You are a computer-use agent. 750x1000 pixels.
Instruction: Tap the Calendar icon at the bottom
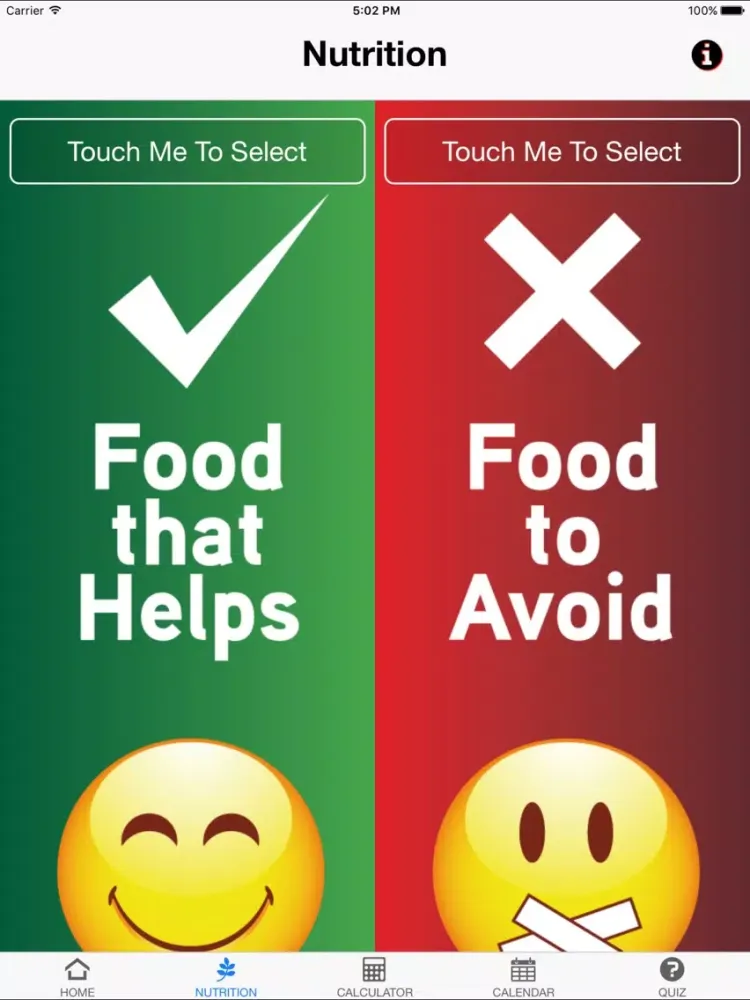click(522, 968)
